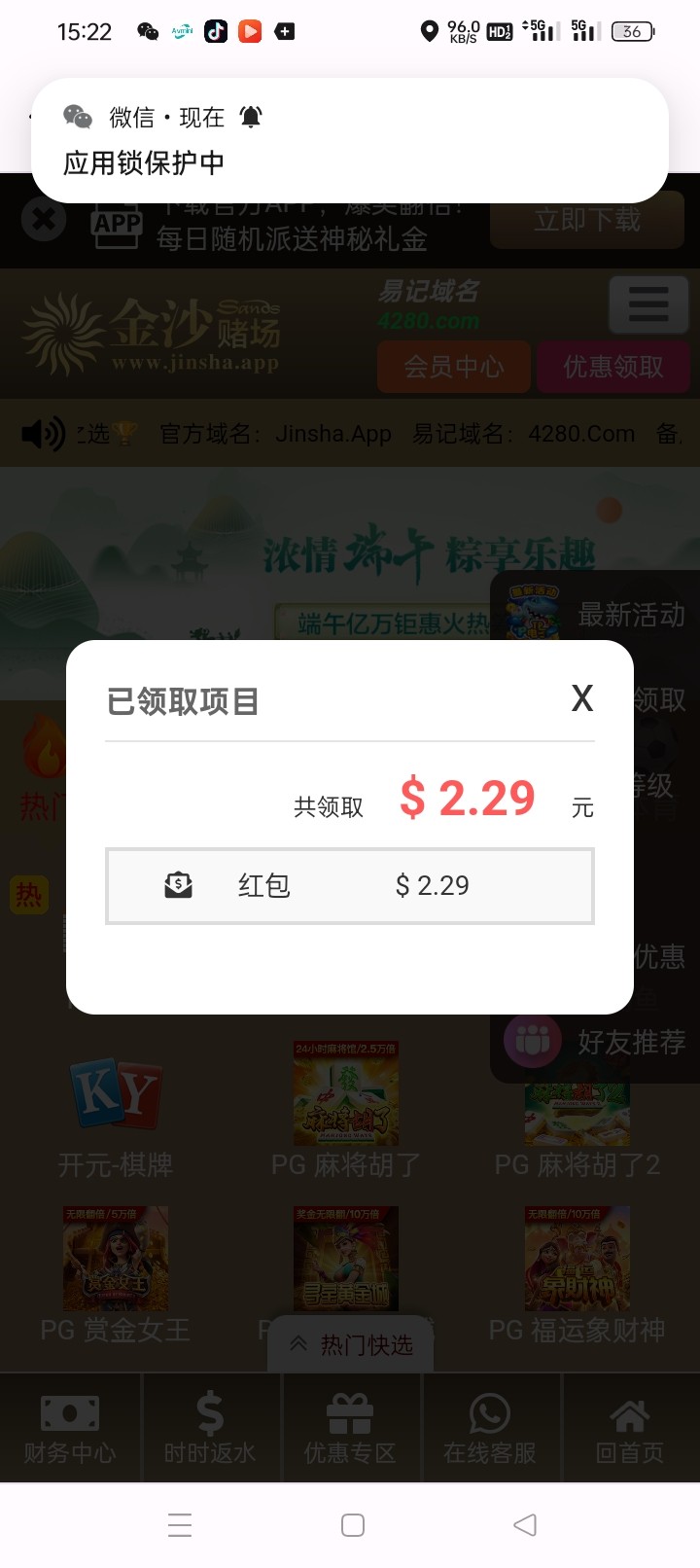The width and height of the screenshot is (700, 1568).
Task: Tap the 立即下载 button
Action: [x=586, y=221]
